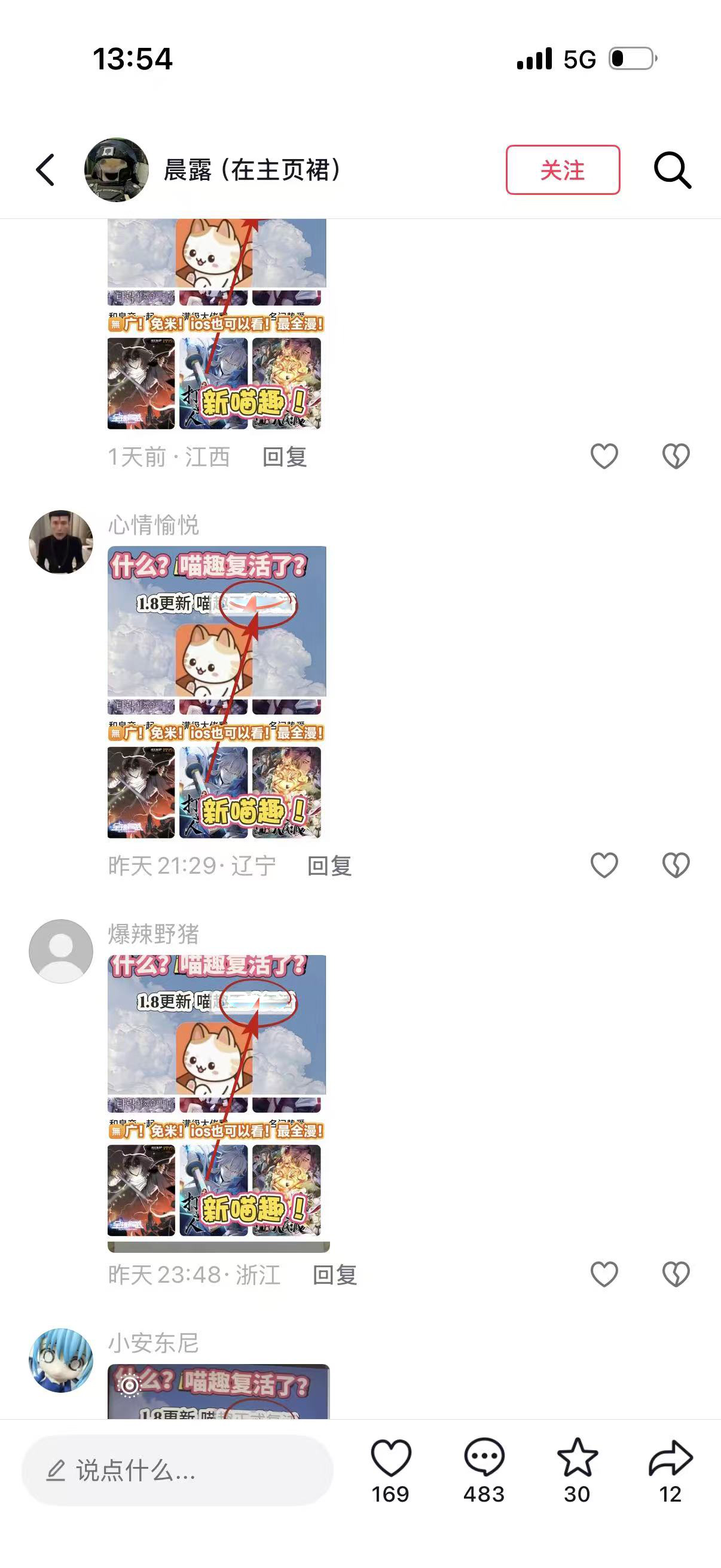
Task: Tap the 说点什么 comment input box
Action: pyautogui.click(x=177, y=1471)
